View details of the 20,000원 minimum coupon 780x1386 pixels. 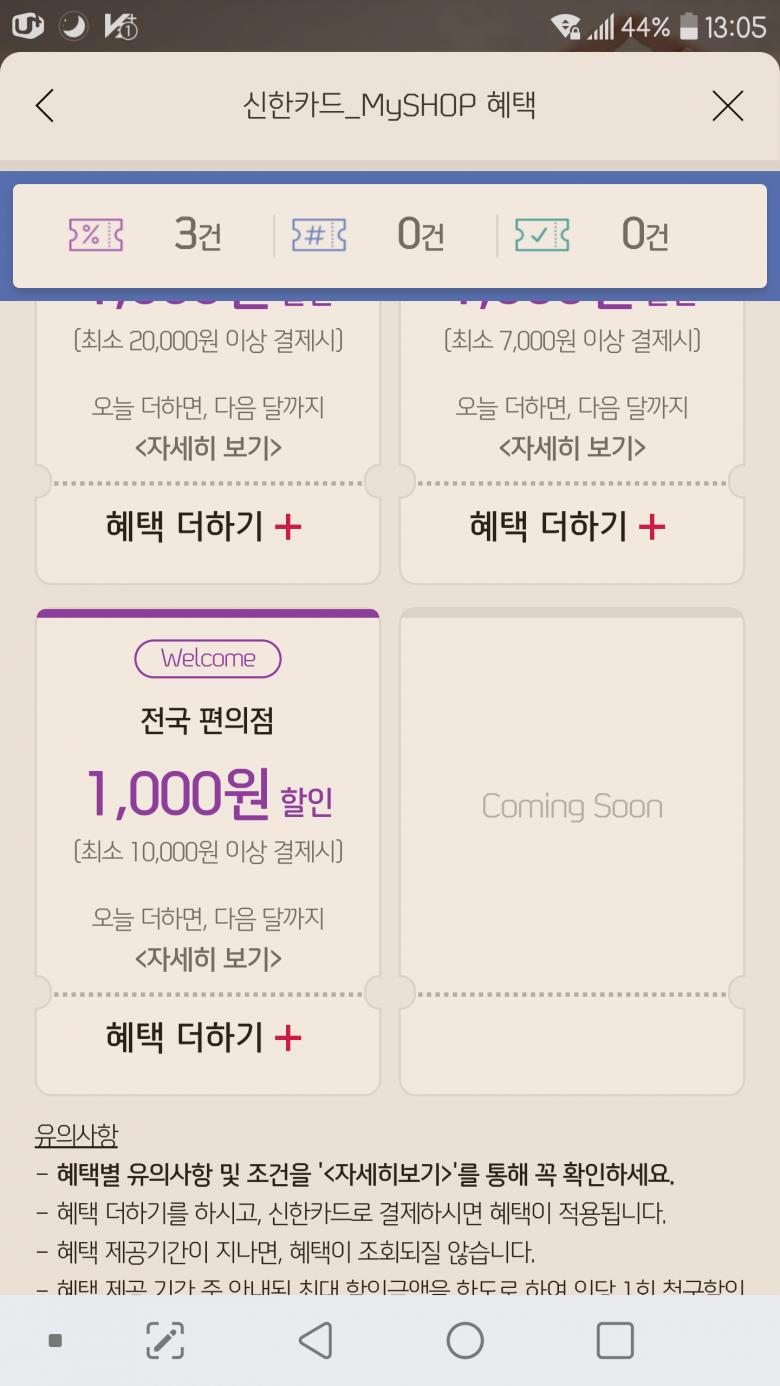208,447
